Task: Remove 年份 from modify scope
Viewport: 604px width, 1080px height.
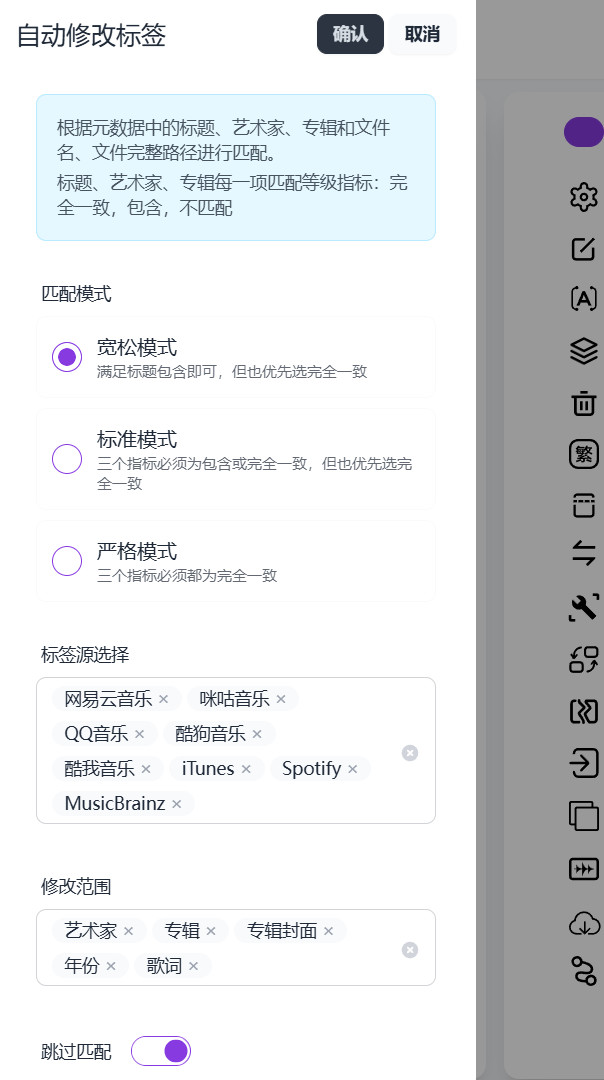Action: tap(111, 966)
